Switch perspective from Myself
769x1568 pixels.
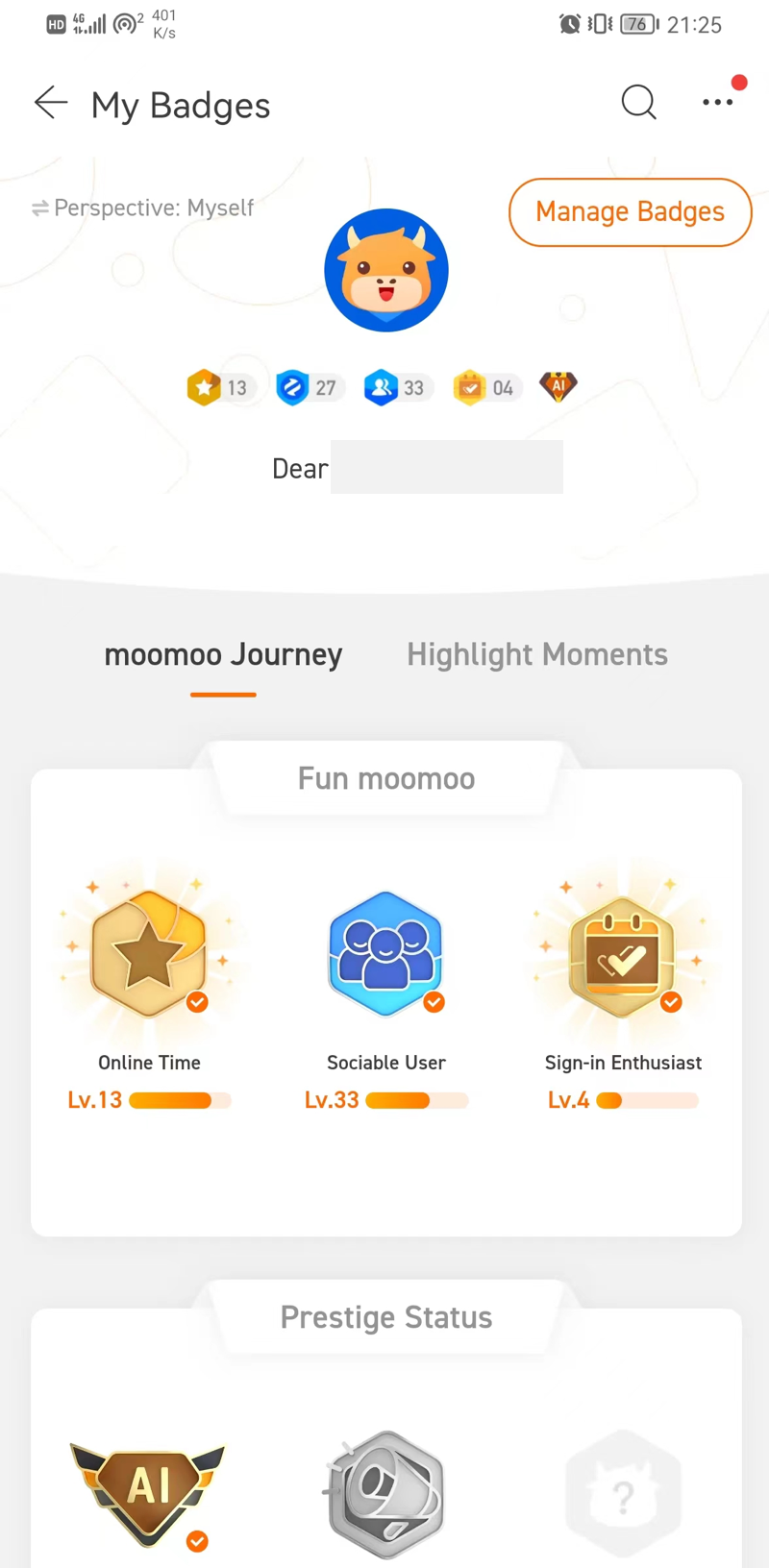(x=142, y=208)
